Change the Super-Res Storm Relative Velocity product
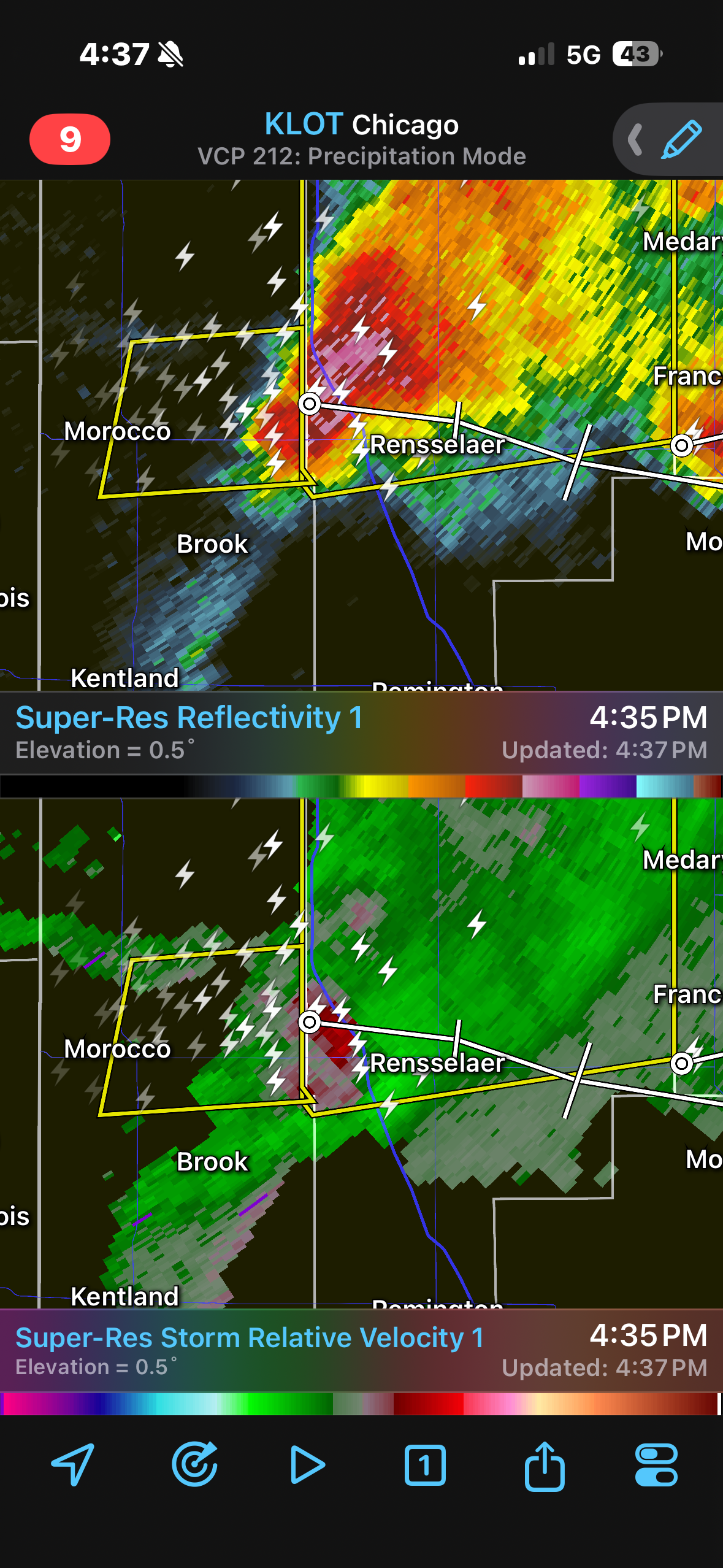Viewport: 723px width, 1568px height. pos(249,1338)
